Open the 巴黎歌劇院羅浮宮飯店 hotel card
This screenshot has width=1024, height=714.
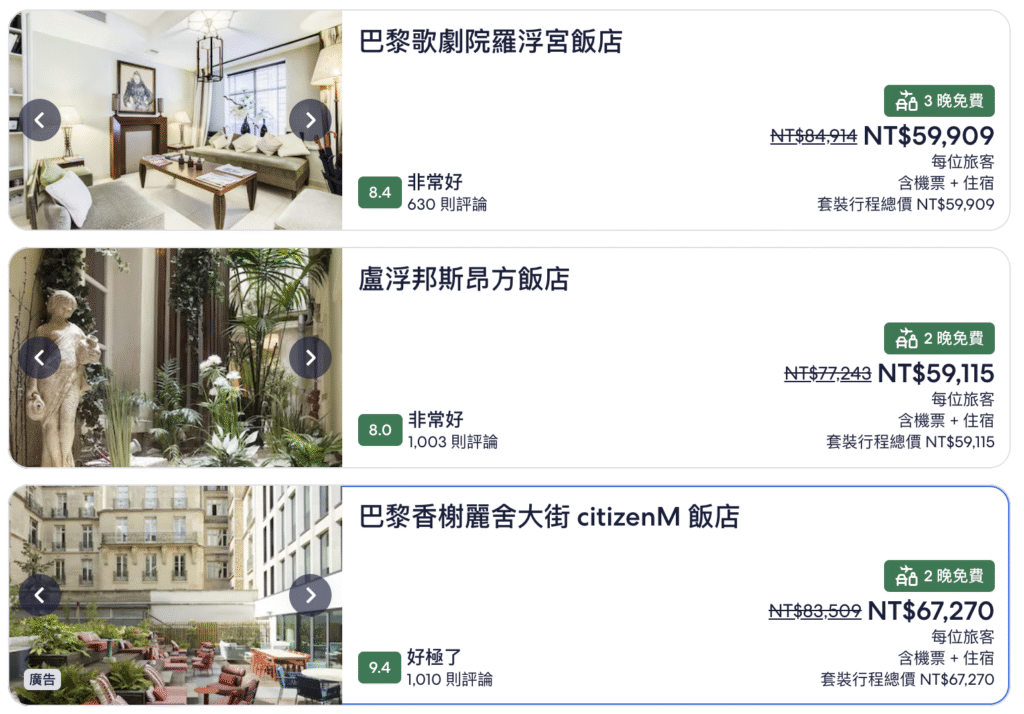(490, 42)
